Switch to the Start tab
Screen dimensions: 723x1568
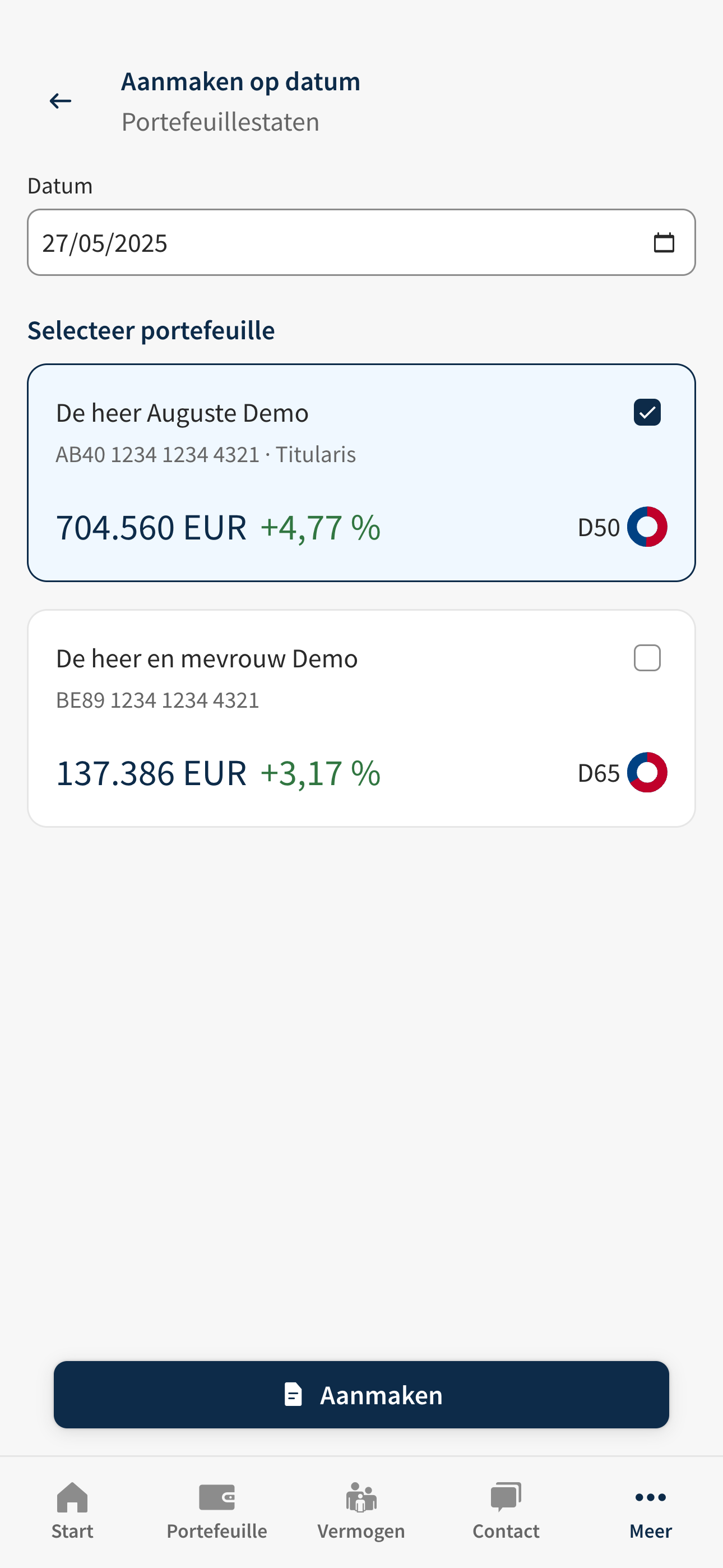click(x=72, y=1511)
